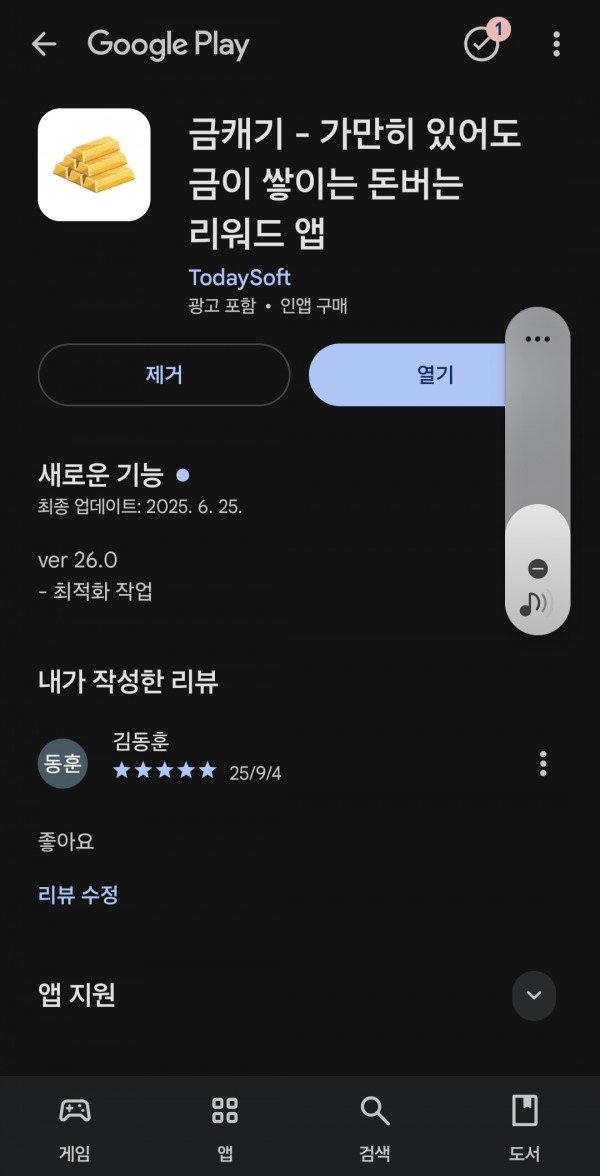The height and width of the screenshot is (1176, 600).
Task: Open options menu for 김동훈 review
Action: (543, 764)
